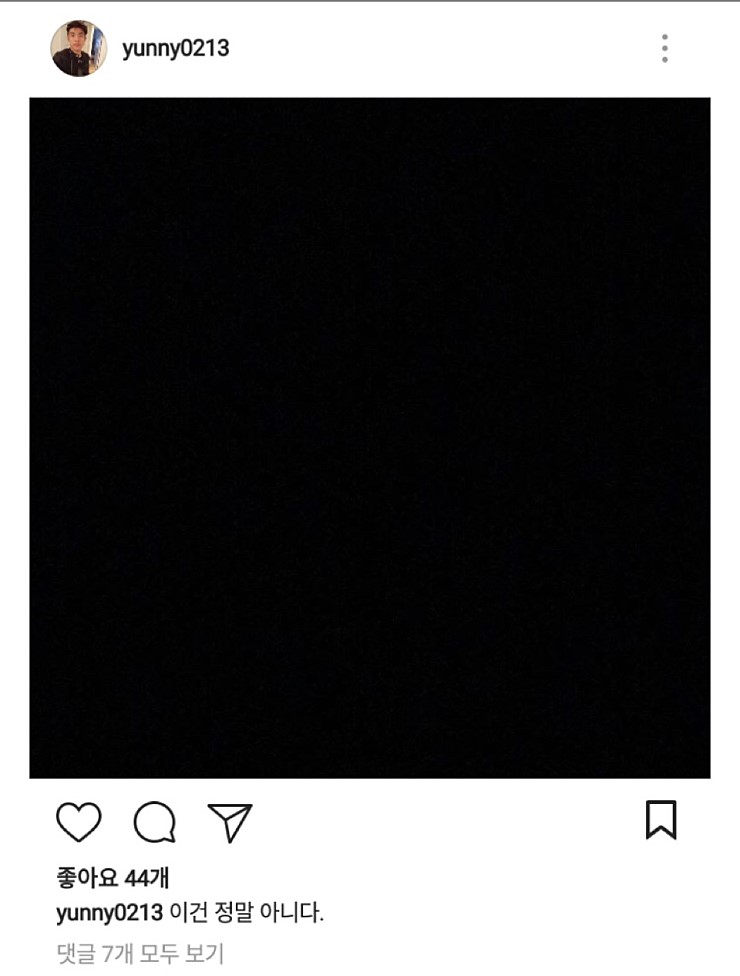Bookmark this post
The image size is (740, 976).
pyautogui.click(x=661, y=820)
